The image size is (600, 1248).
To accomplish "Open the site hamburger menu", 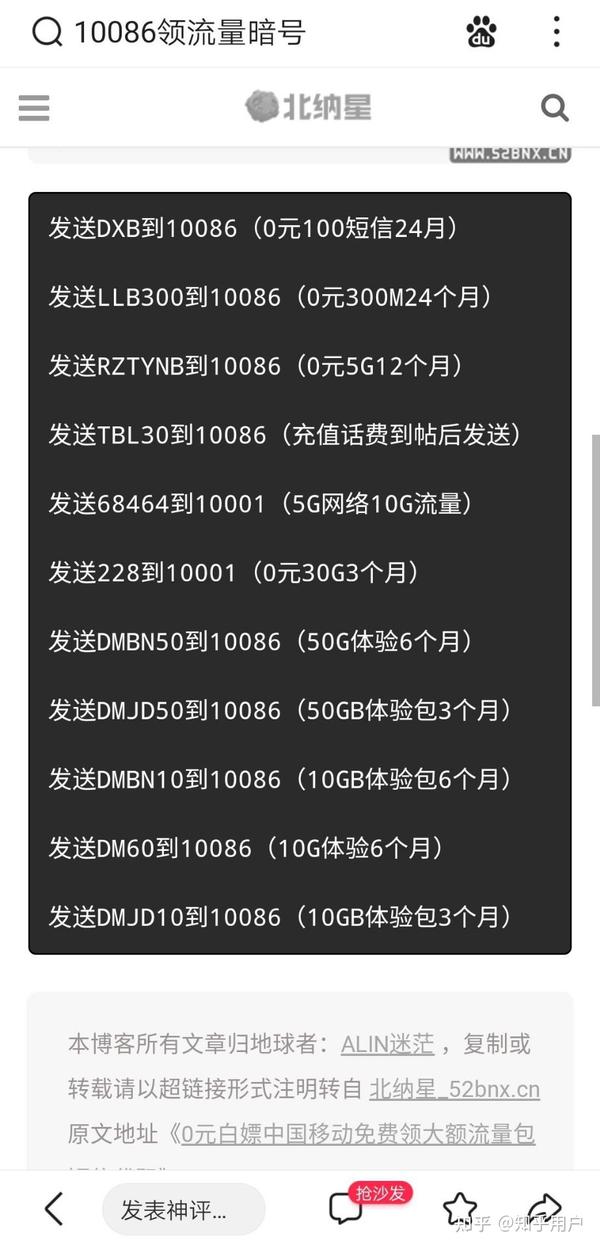I will (x=34, y=107).
